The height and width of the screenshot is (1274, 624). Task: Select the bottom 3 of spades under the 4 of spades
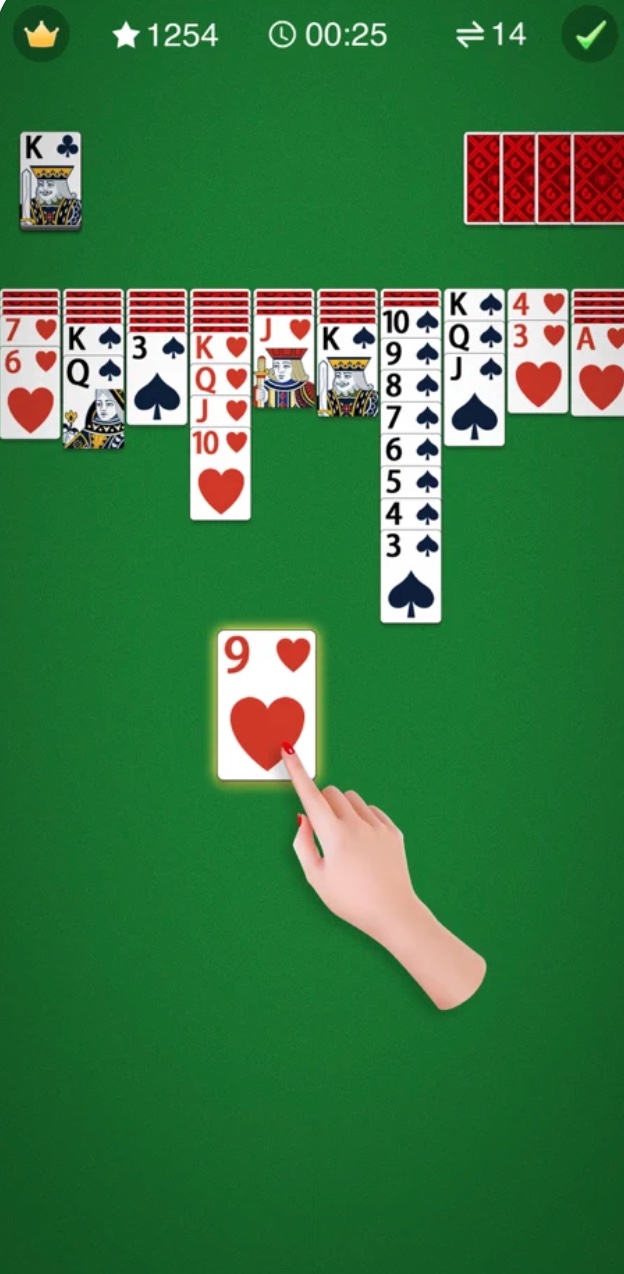click(x=411, y=580)
